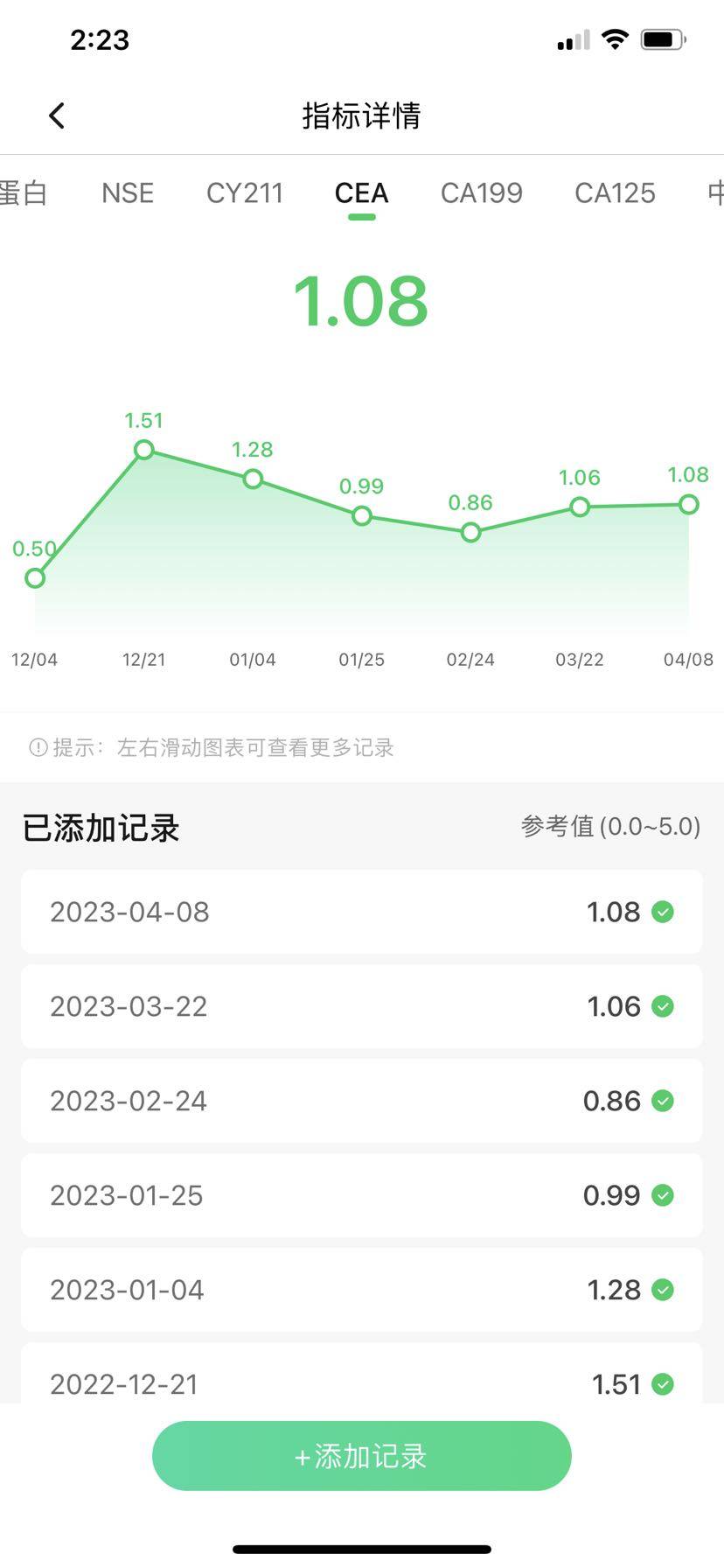Viewport: 724px width, 1568px height.
Task: View the 2023-02-24 record
Action: 361,1101
